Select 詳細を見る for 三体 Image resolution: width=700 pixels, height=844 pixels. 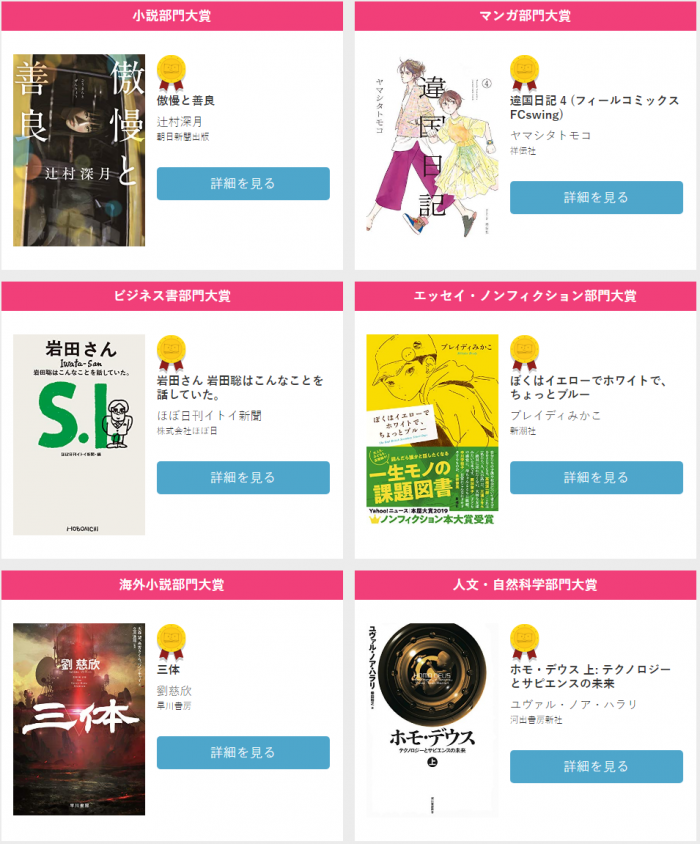click(x=243, y=752)
